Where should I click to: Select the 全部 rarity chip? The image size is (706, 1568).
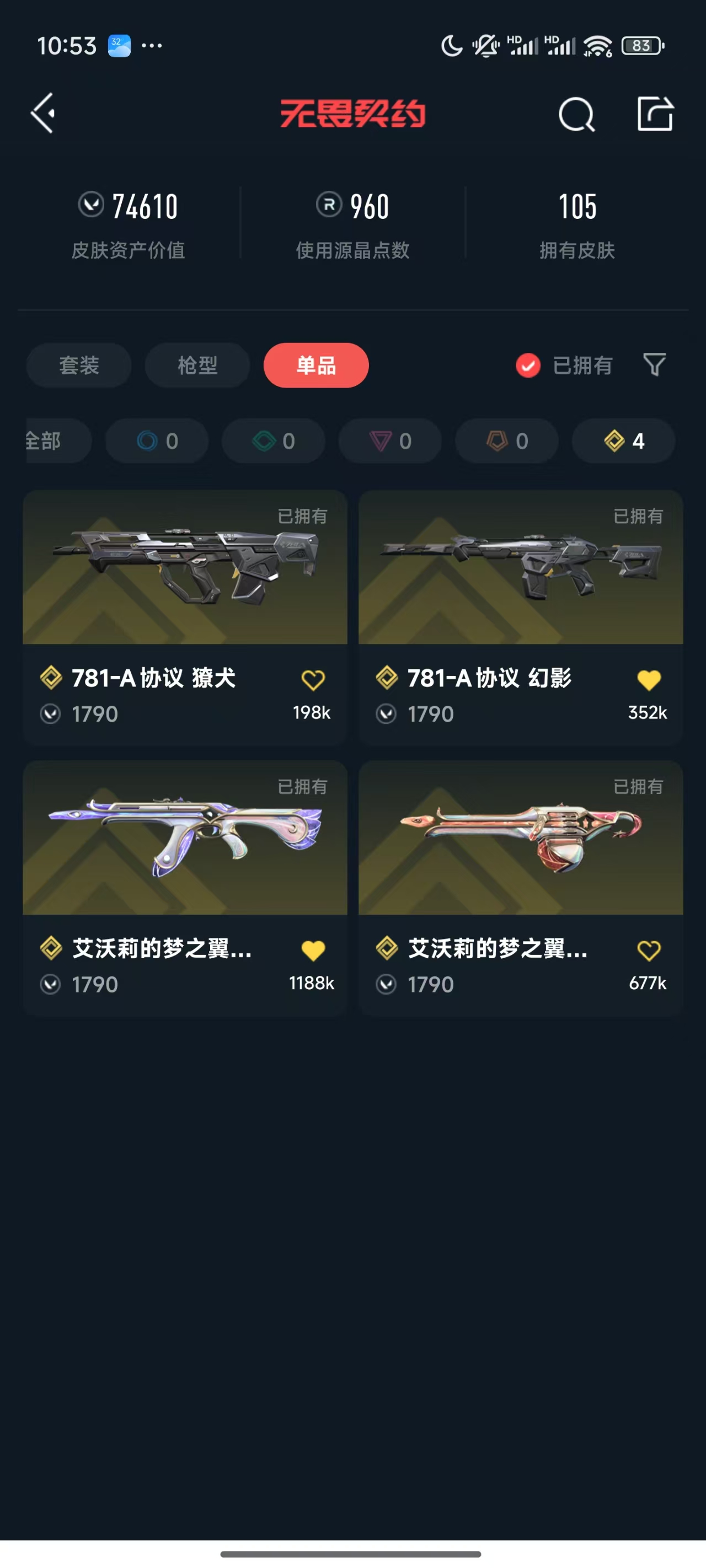pos(52,441)
